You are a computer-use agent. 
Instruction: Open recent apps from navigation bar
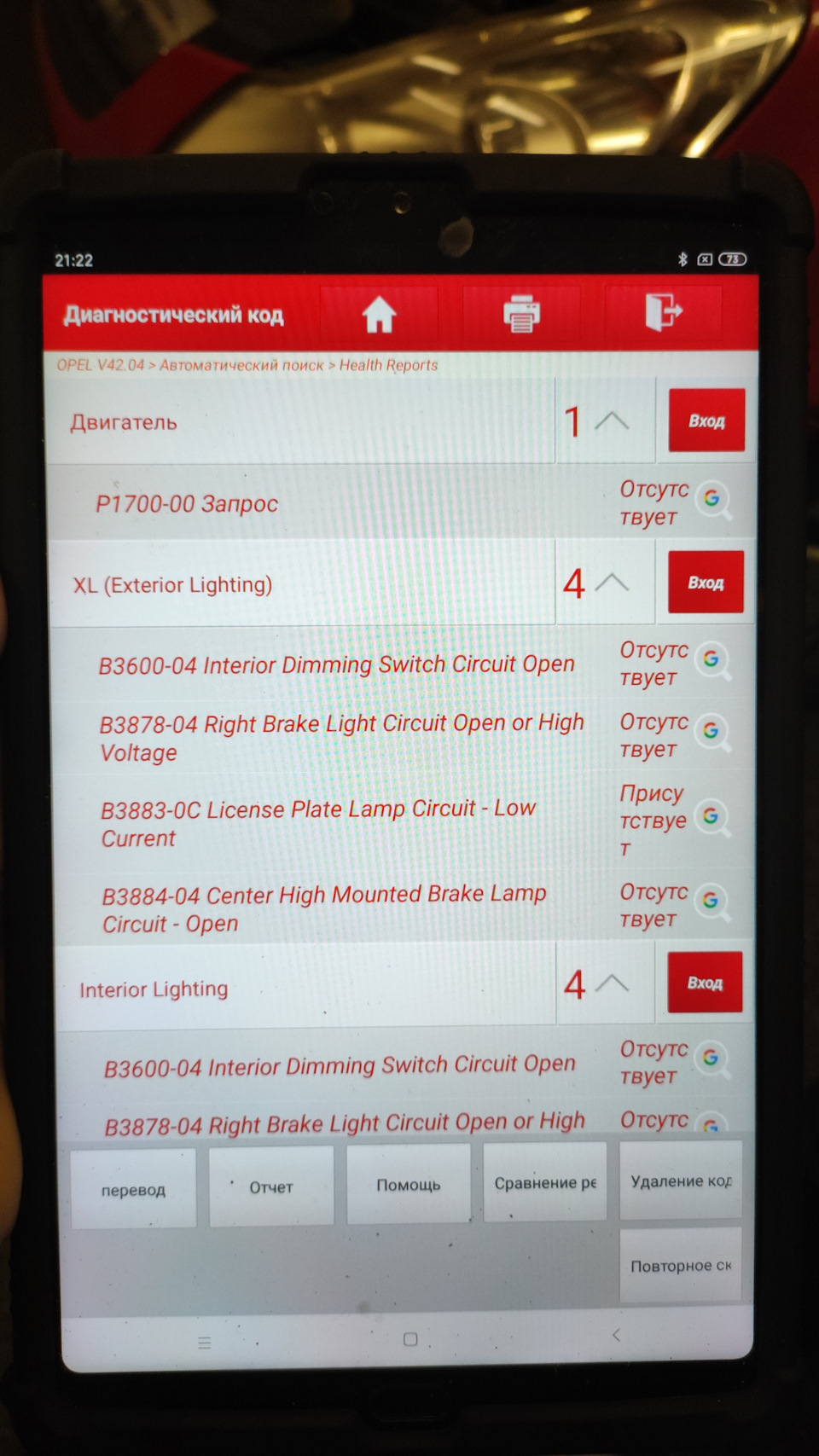(205, 1343)
